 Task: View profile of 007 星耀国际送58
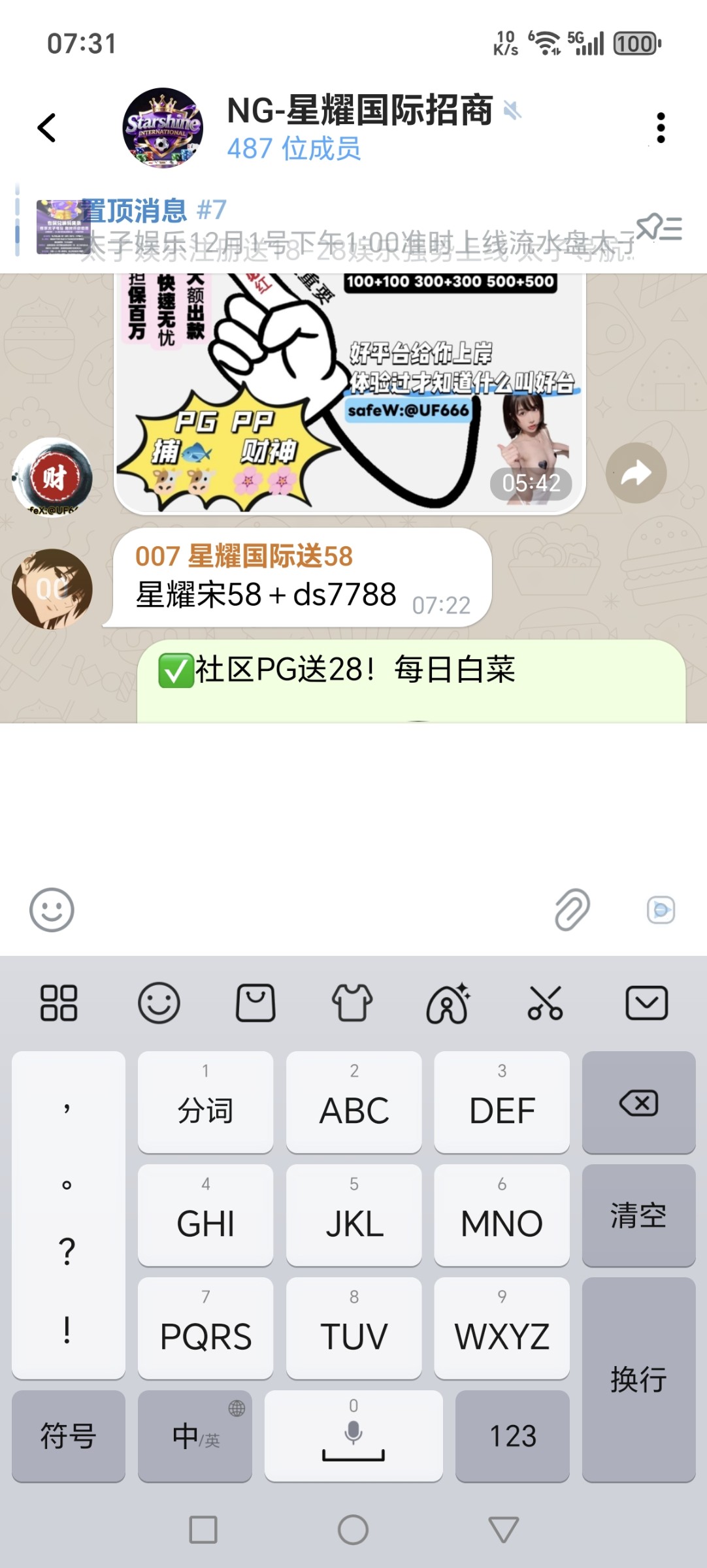pos(52,589)
